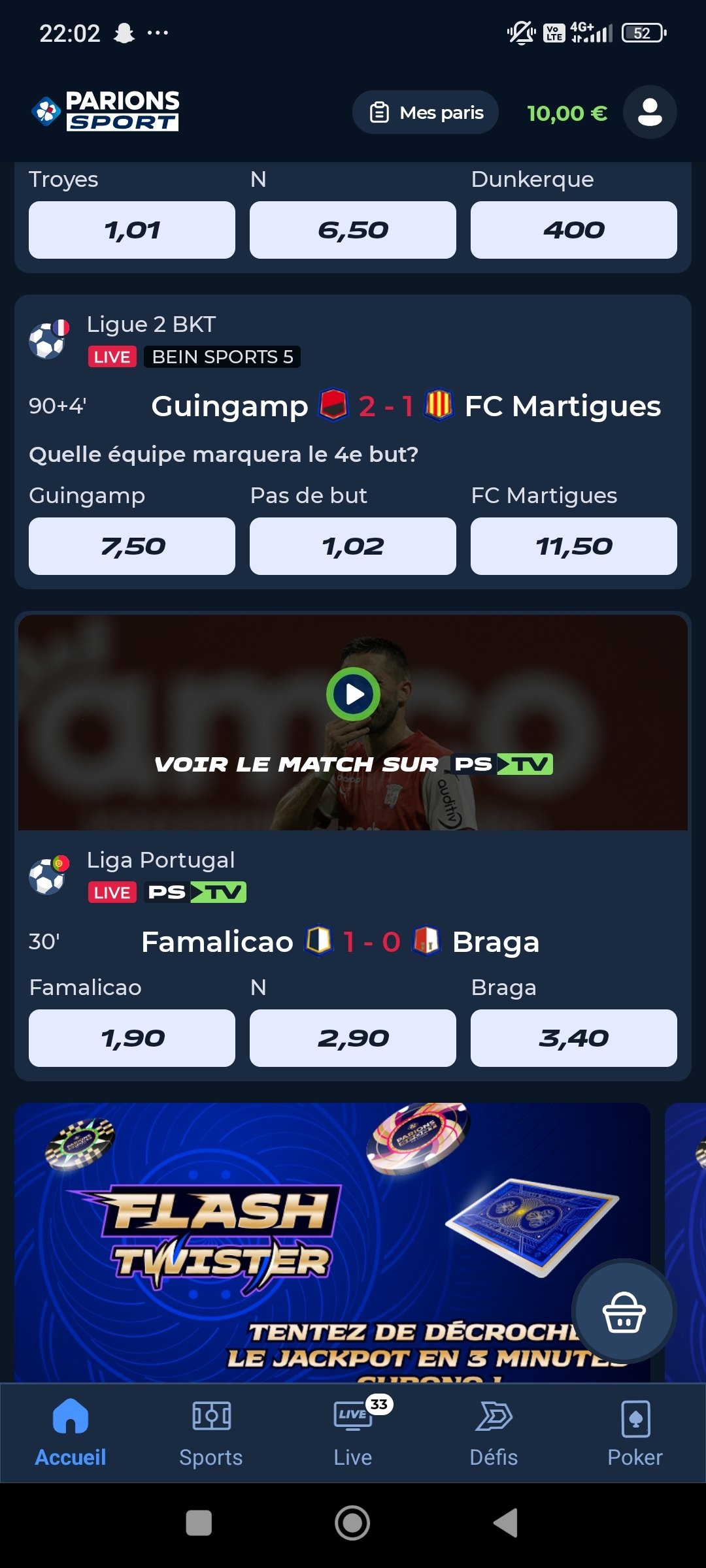Play the PS TV match video
Screen dimensions: 706x1568
[353, 694]
